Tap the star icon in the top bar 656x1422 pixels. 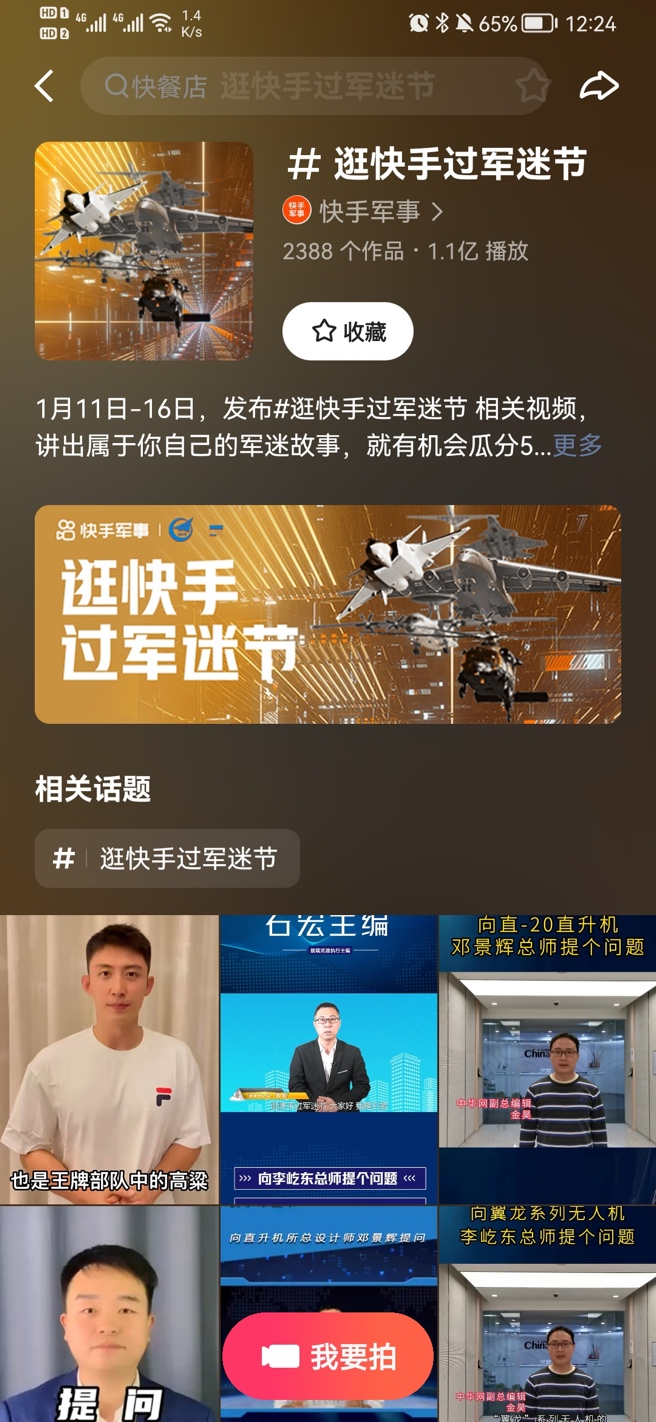(x=533, y=87)
